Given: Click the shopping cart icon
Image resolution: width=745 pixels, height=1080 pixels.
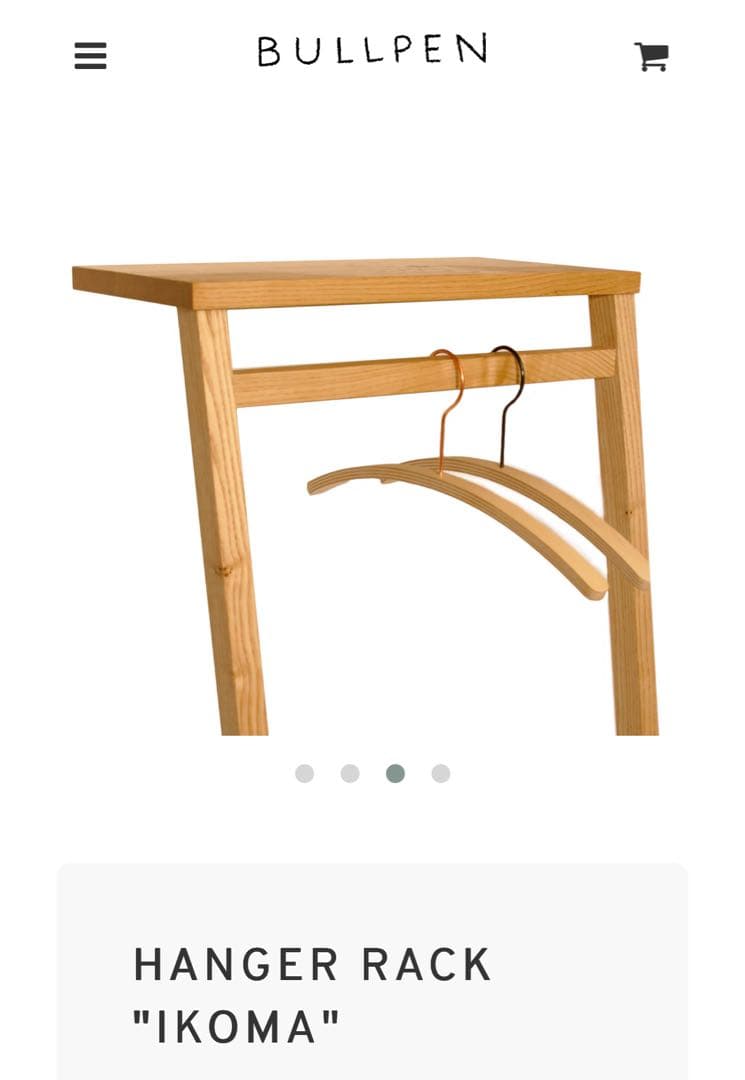Looking at the screenshot, I should coord(652,57).
